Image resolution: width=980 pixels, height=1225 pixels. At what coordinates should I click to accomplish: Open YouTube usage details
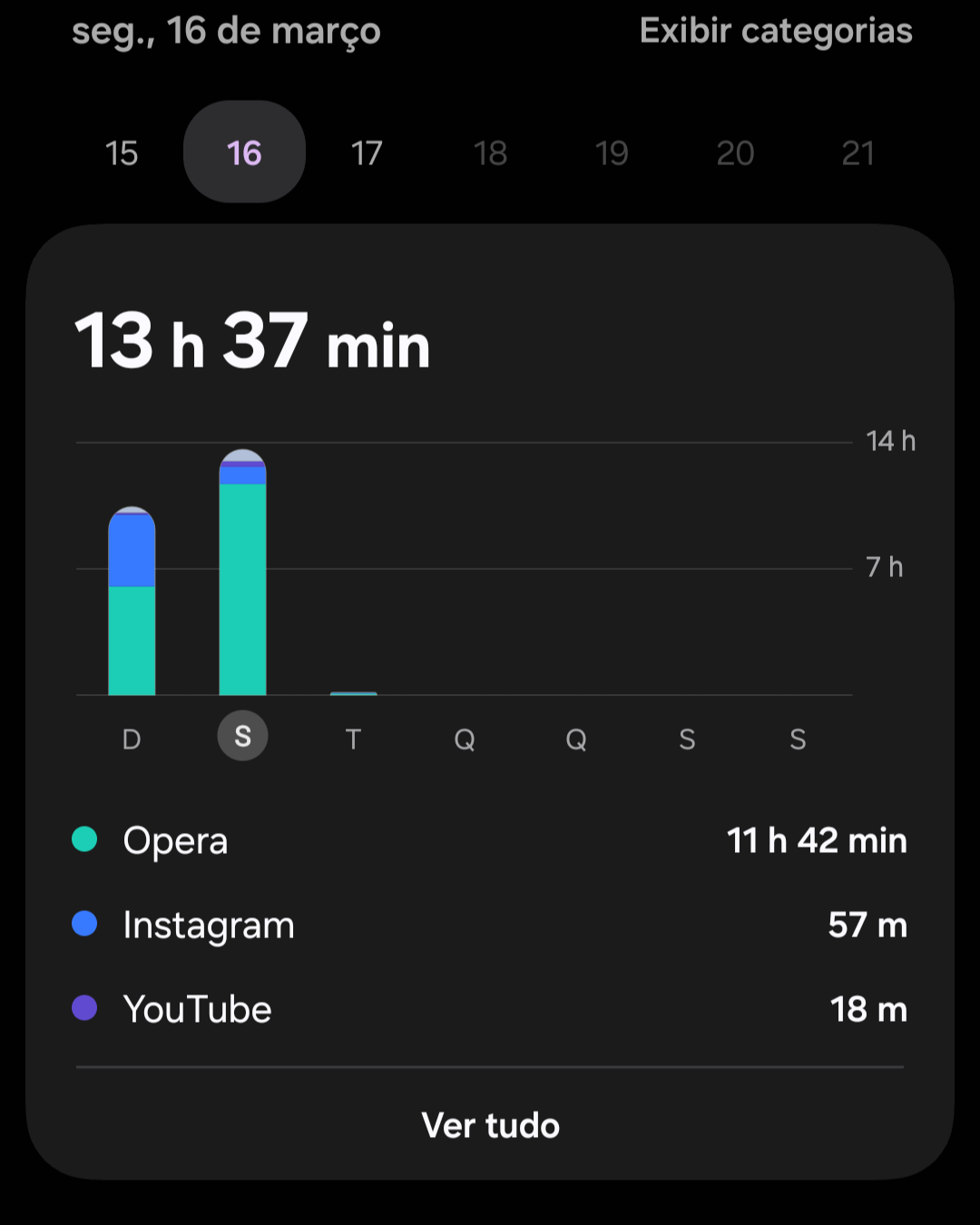pos(490,1009)
